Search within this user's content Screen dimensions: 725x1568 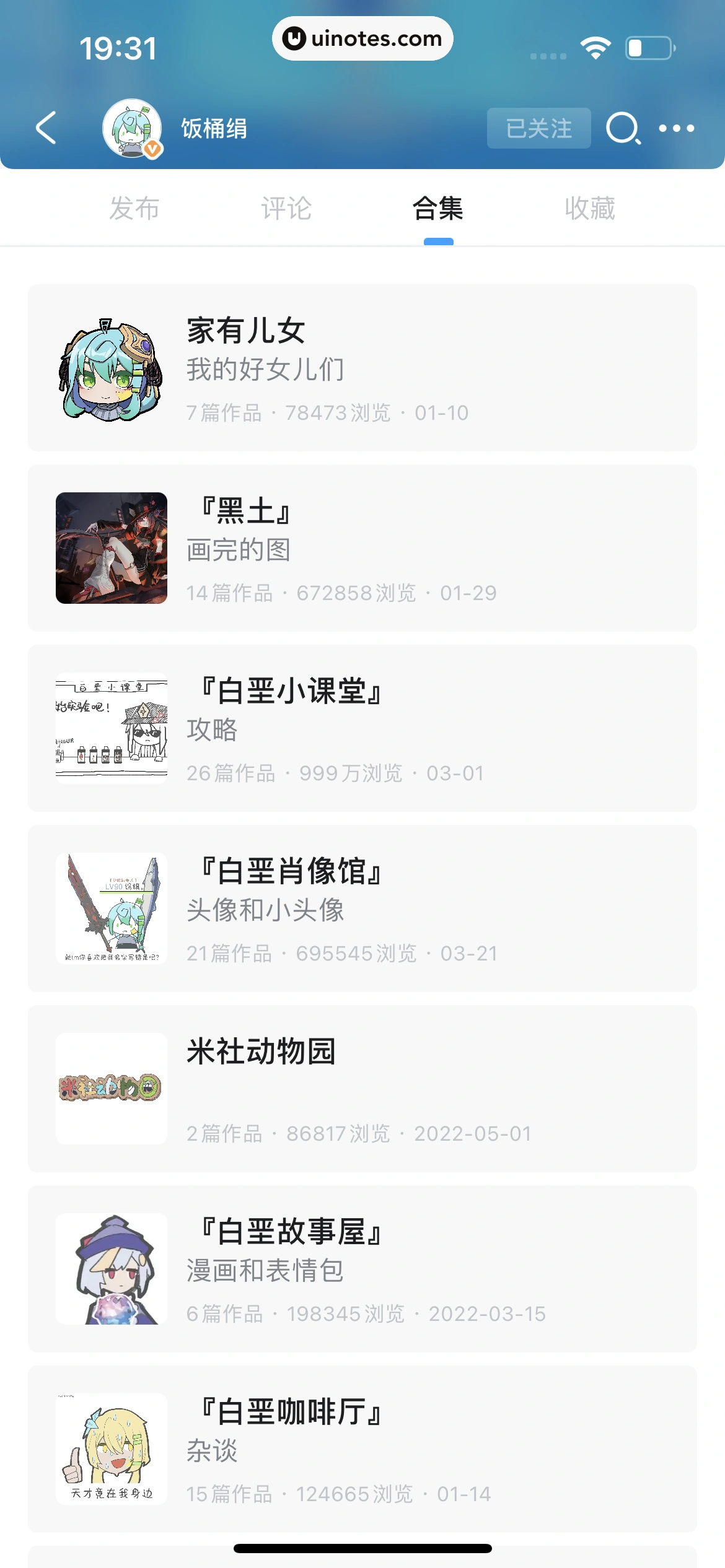click(x=623, y=128)
